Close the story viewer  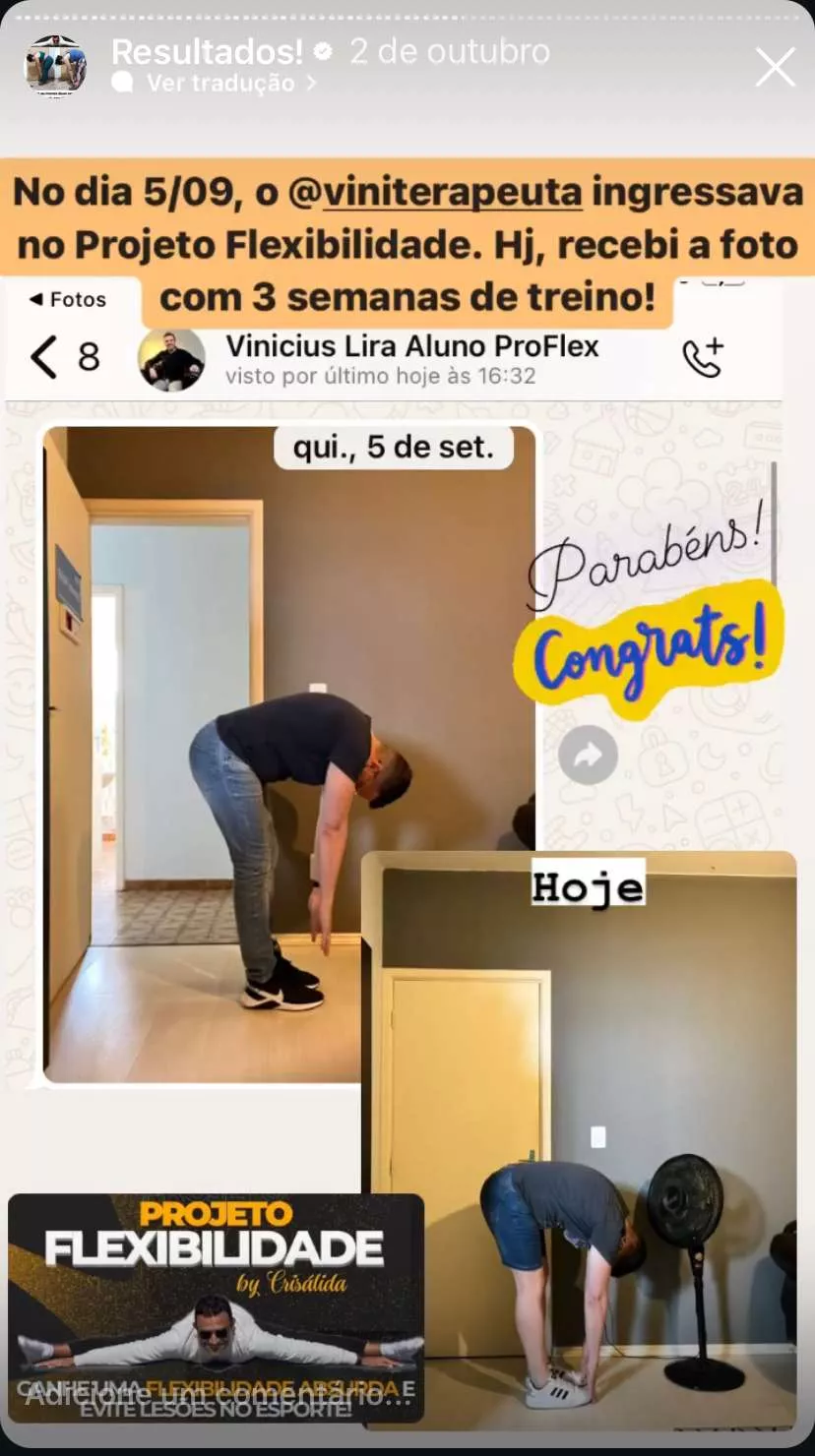tap(775, 67)
